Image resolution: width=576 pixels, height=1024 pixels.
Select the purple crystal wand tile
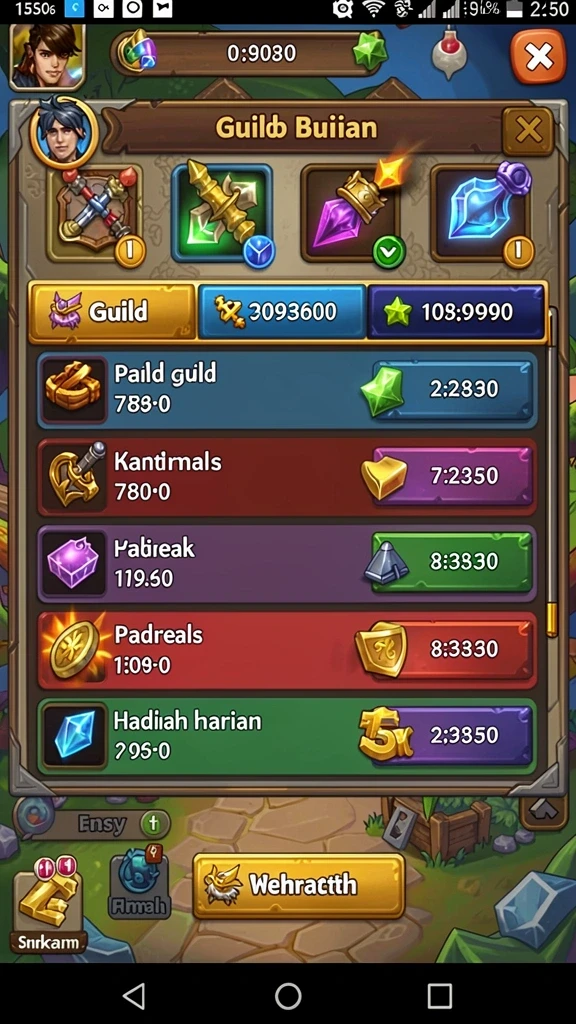pos(353,214)
